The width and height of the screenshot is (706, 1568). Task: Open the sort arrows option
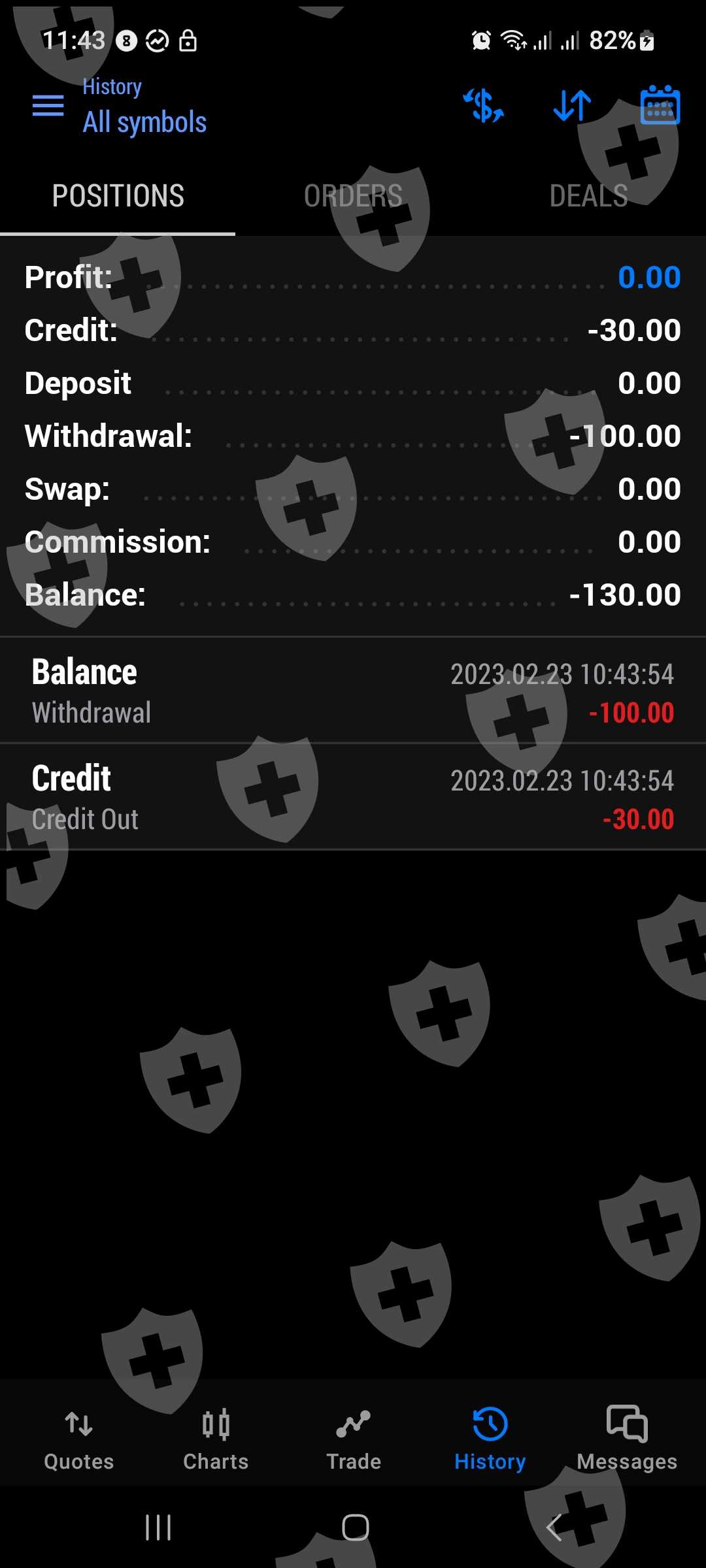point(572,106)
